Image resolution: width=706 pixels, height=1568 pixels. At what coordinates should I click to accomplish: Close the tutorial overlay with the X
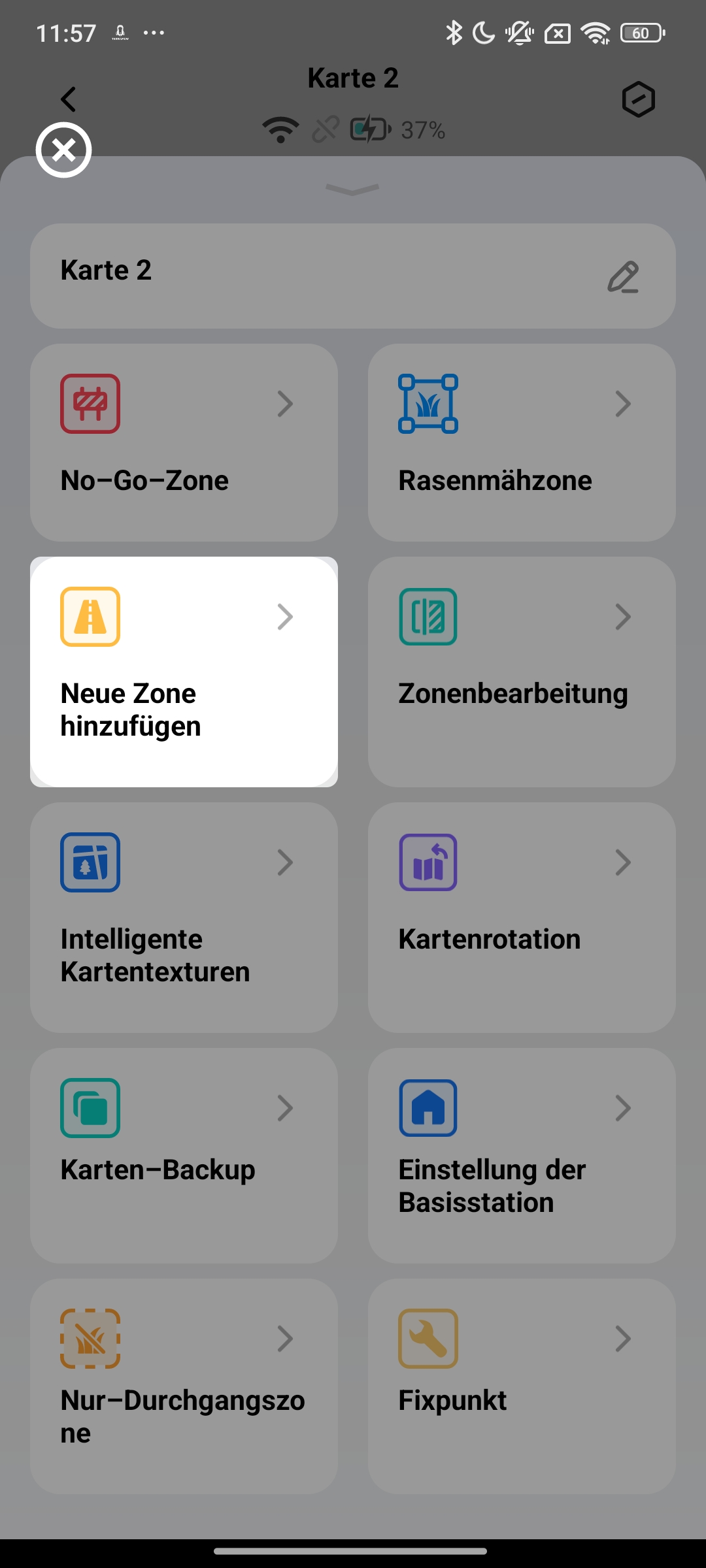coord(63,150)
